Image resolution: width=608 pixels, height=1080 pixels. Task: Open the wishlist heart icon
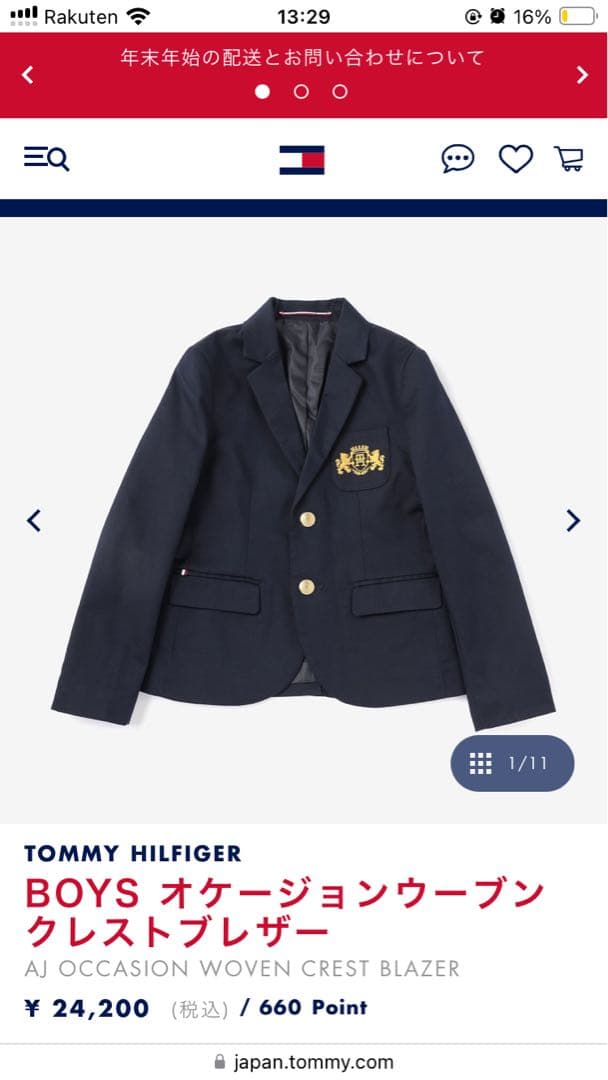[516, 159]
